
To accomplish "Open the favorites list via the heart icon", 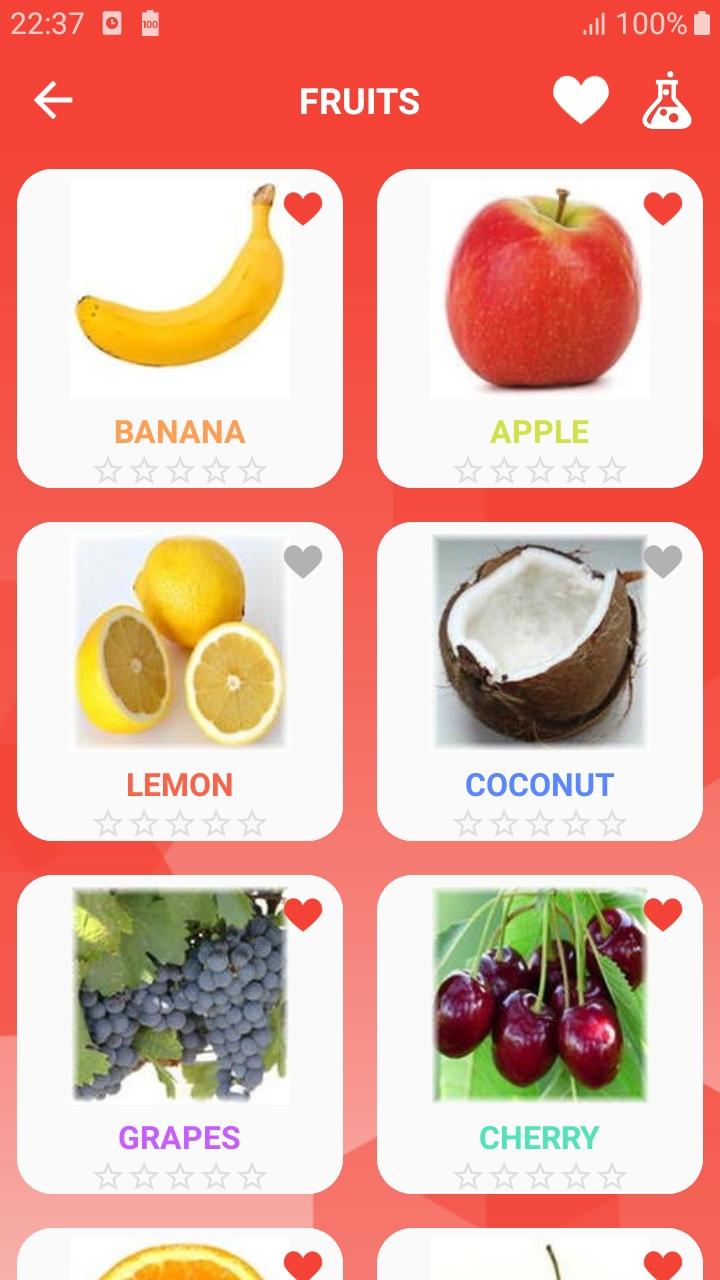I will [x=580, y=99].
